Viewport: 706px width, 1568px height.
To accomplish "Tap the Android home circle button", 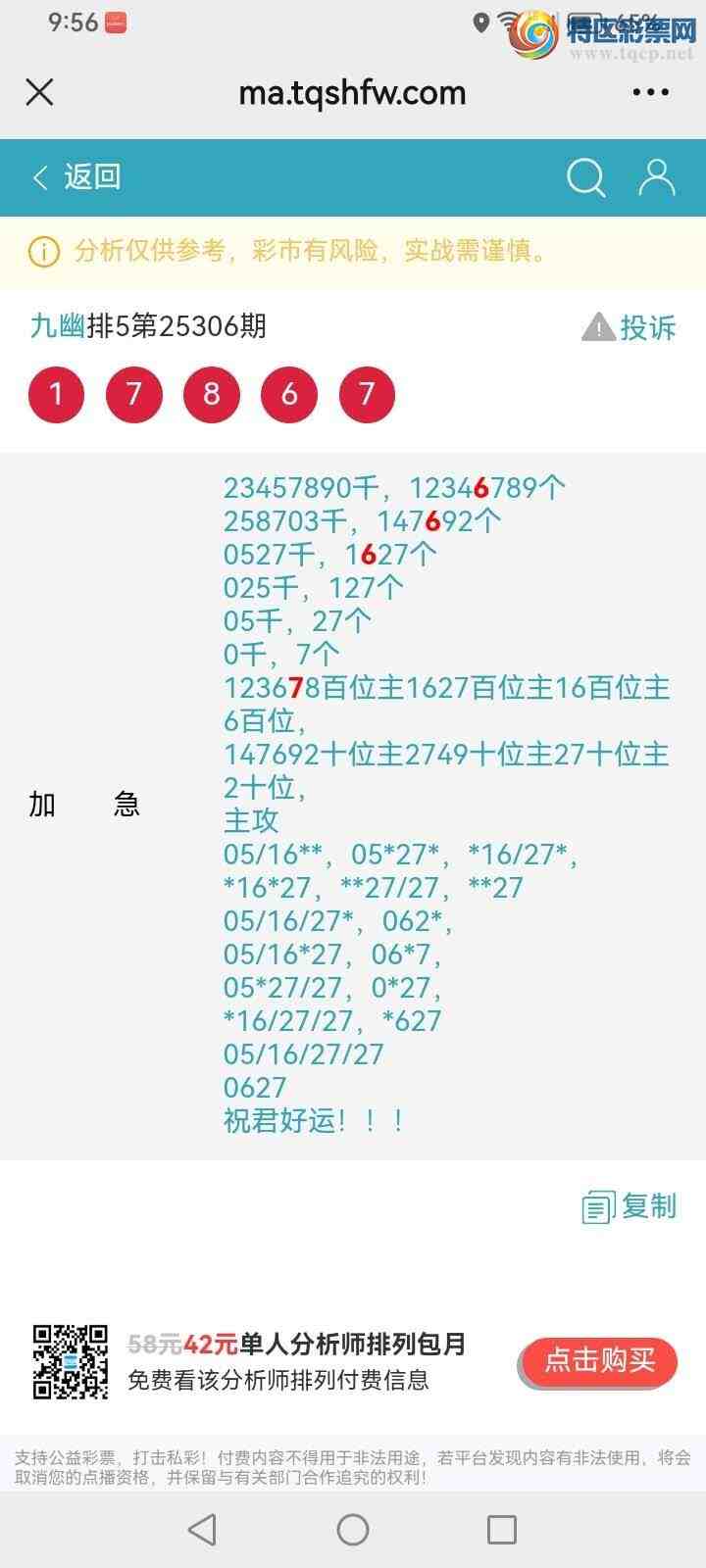I will click(353, 1527).
